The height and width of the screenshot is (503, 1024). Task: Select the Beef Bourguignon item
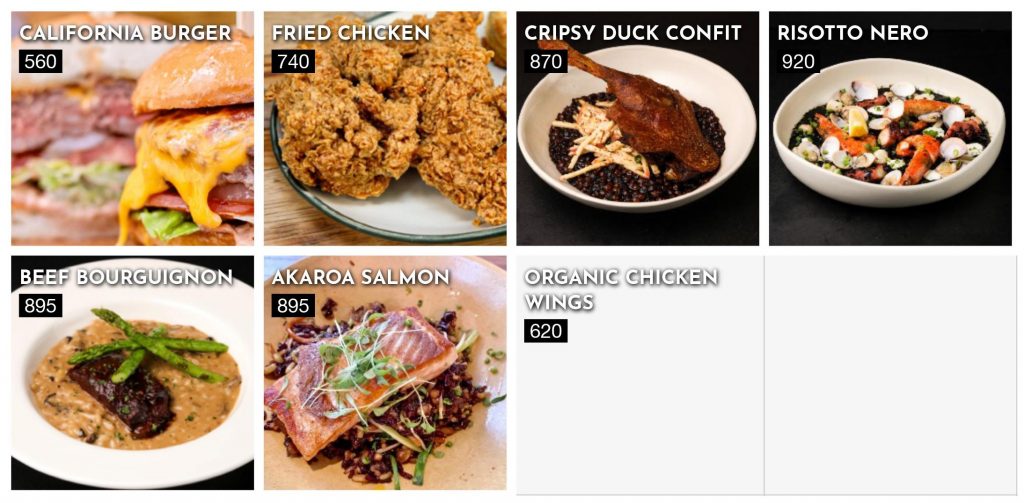(132, 373)
